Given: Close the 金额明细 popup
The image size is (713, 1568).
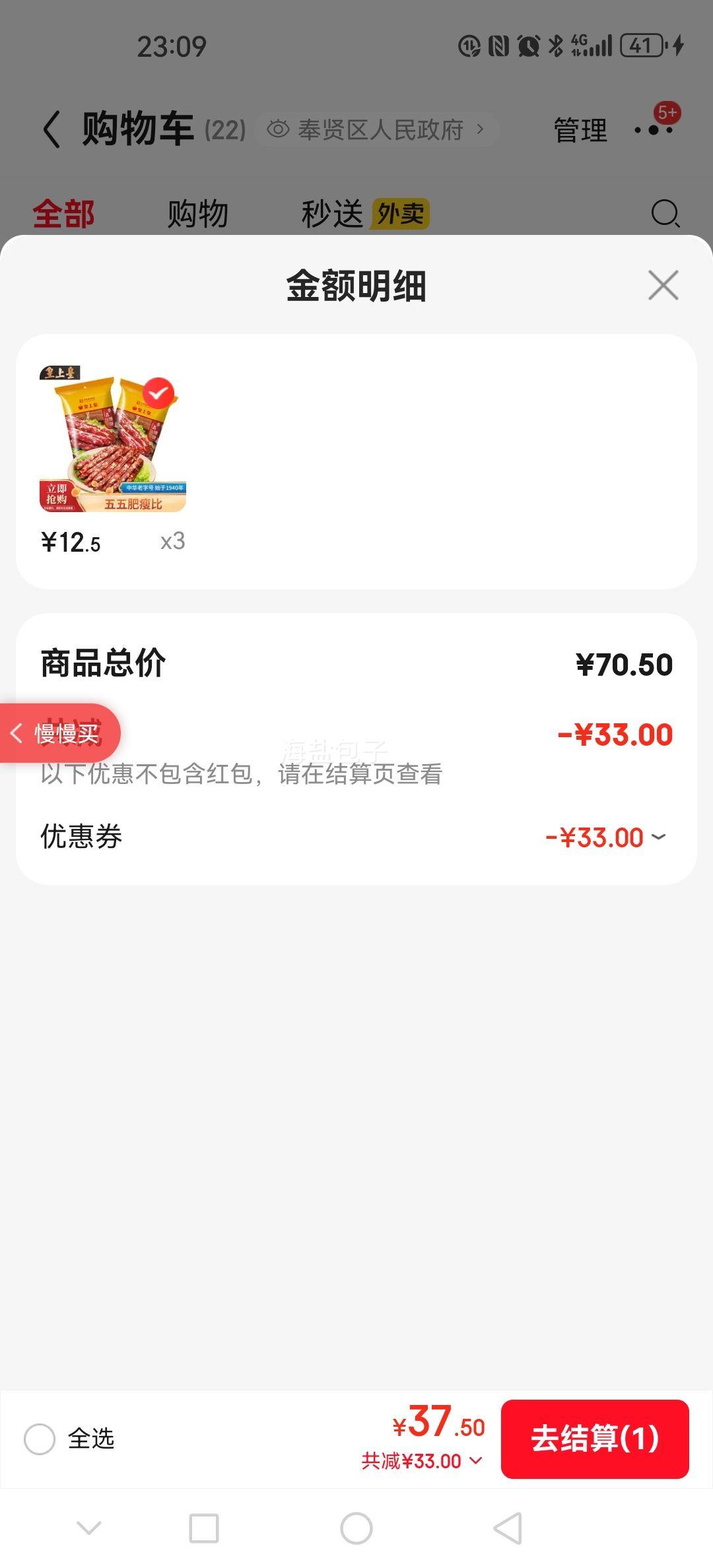Looking at the screenshot, I should [662, 285].
